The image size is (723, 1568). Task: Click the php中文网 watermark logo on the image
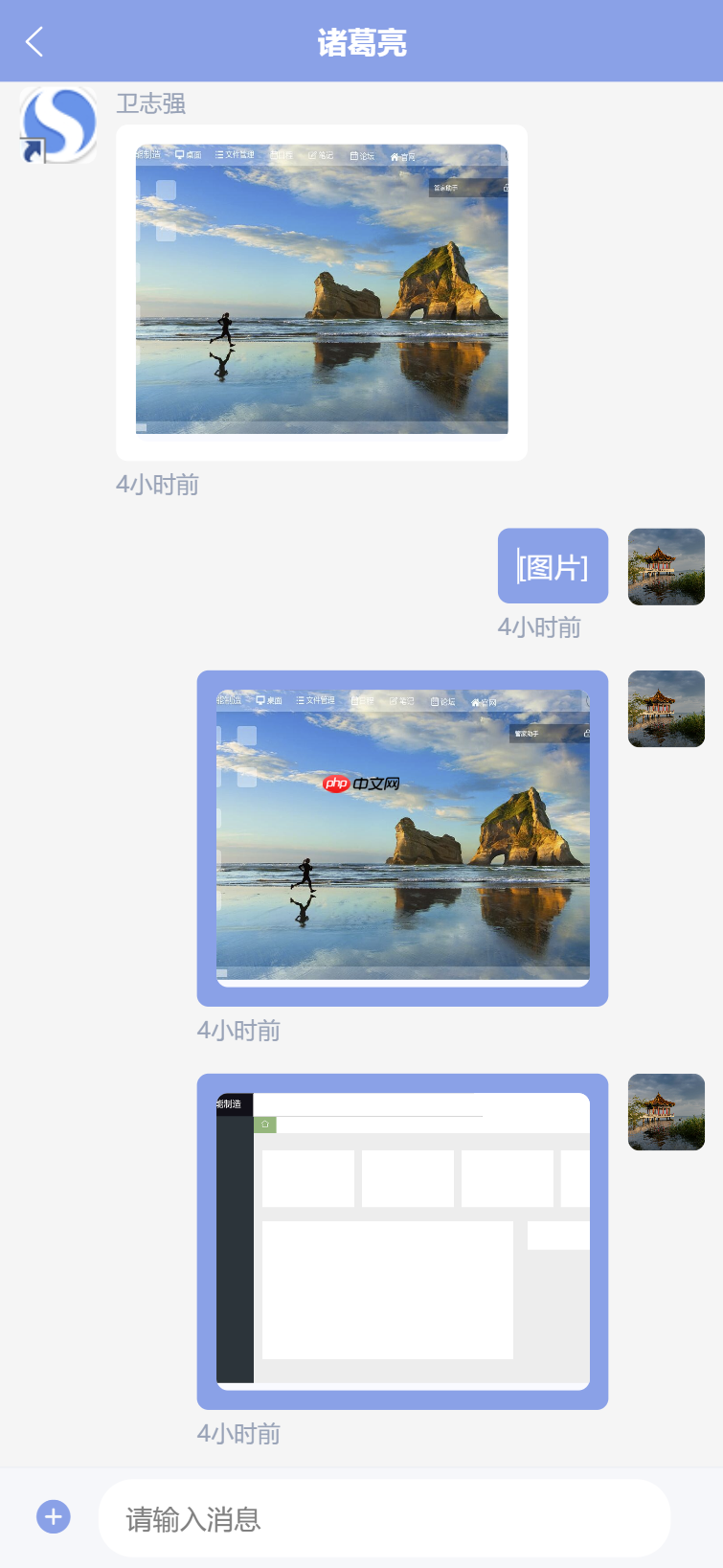[x=364, y=784]
